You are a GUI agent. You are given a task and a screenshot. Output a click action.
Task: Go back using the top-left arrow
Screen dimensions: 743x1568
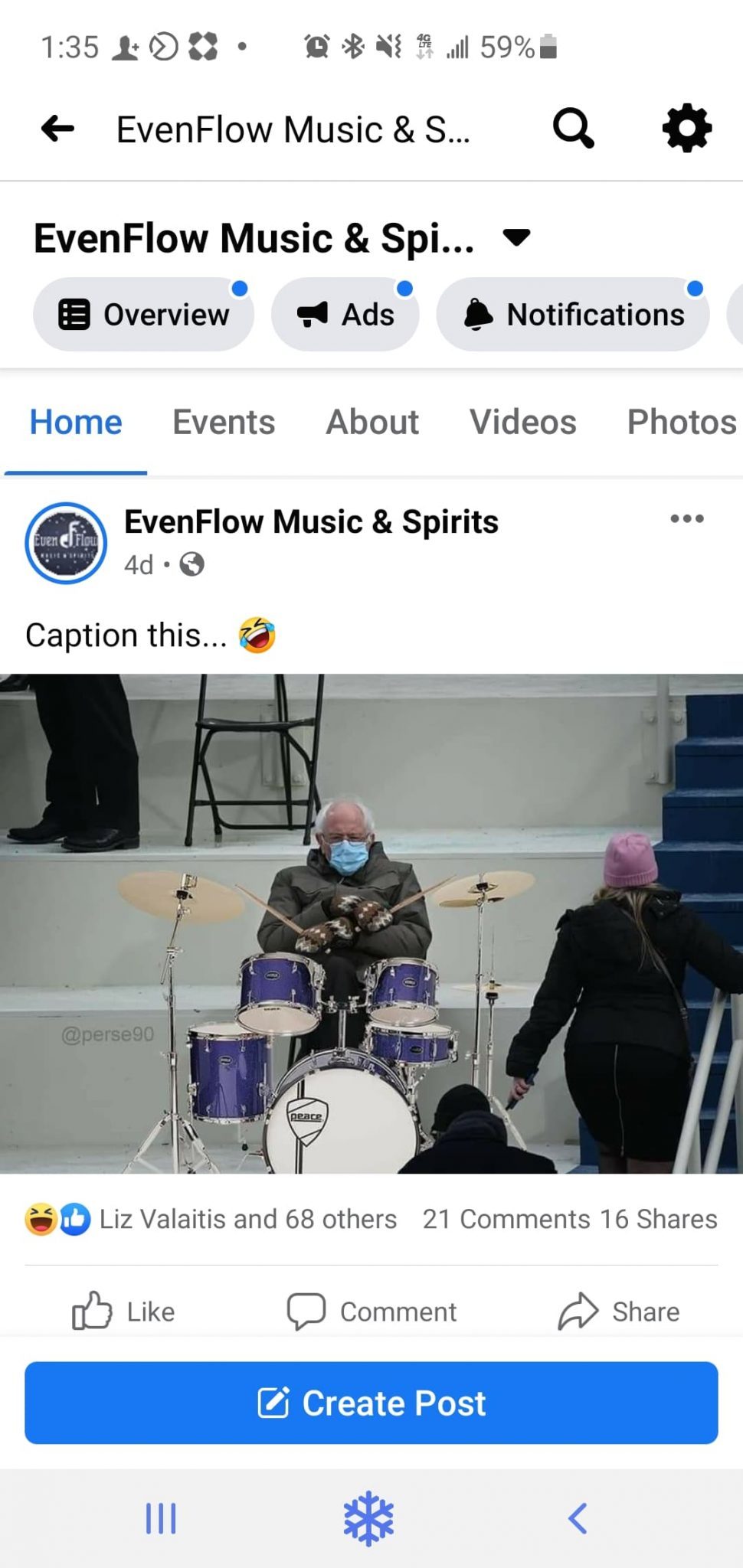pos(57,129)
